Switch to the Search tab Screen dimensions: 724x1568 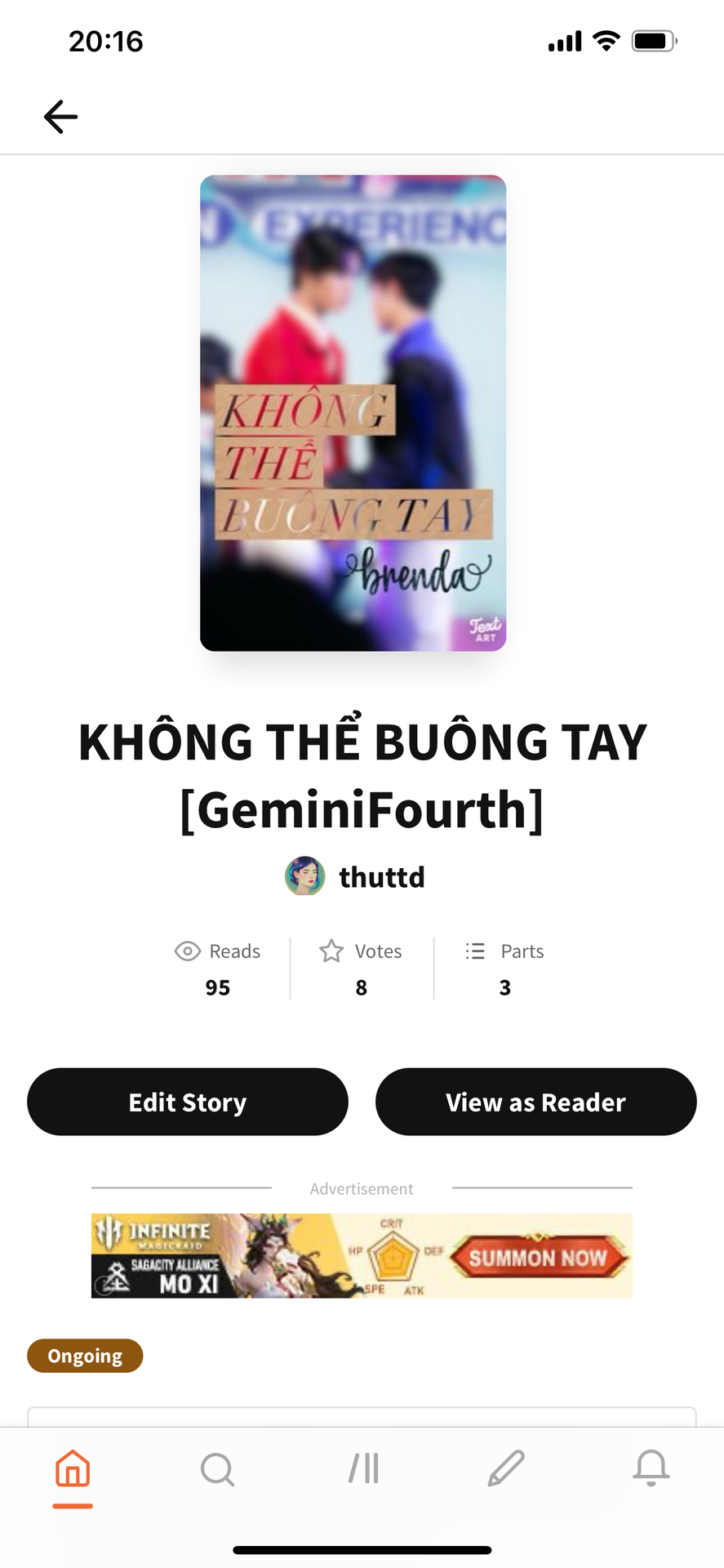click(x=217, y=1469)
